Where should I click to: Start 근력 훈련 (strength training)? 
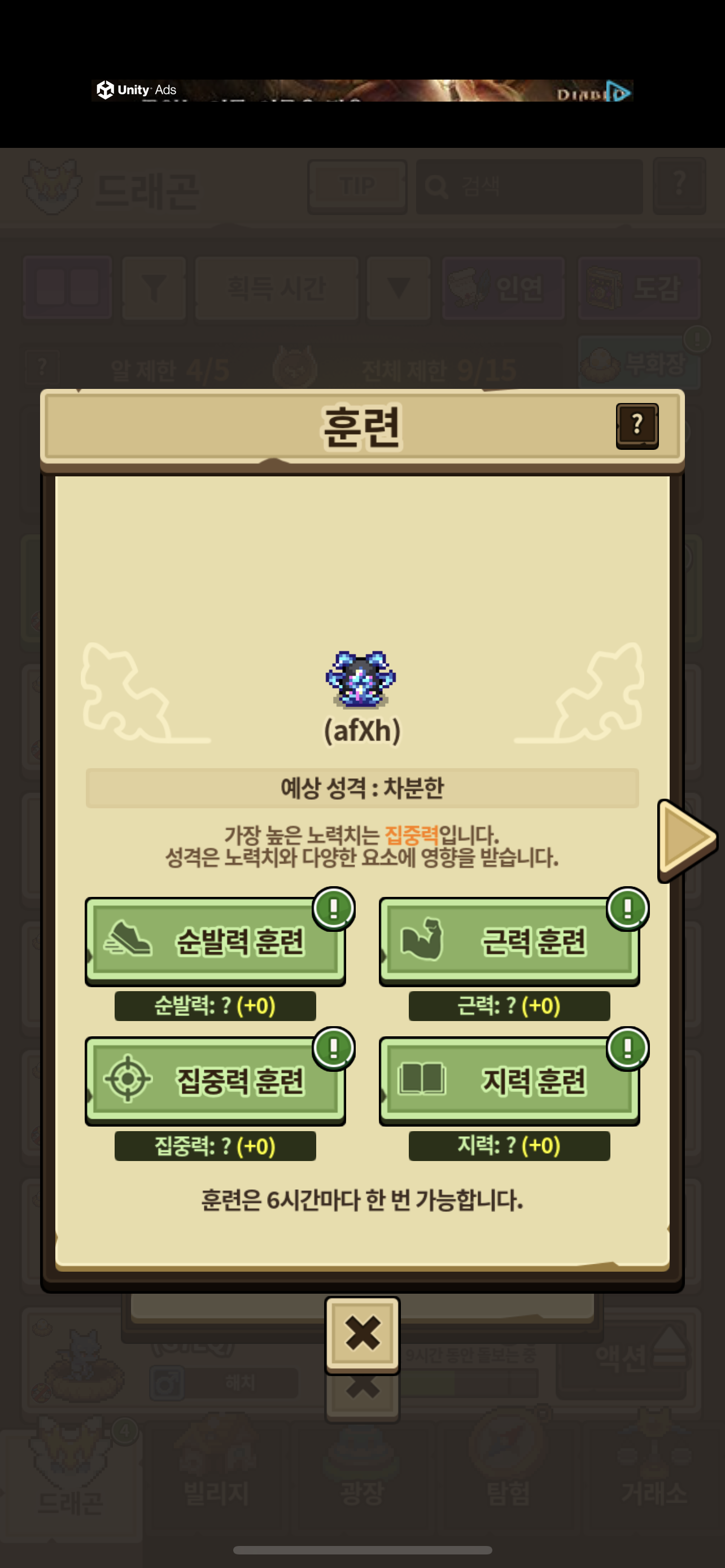(x=509, y=941)
